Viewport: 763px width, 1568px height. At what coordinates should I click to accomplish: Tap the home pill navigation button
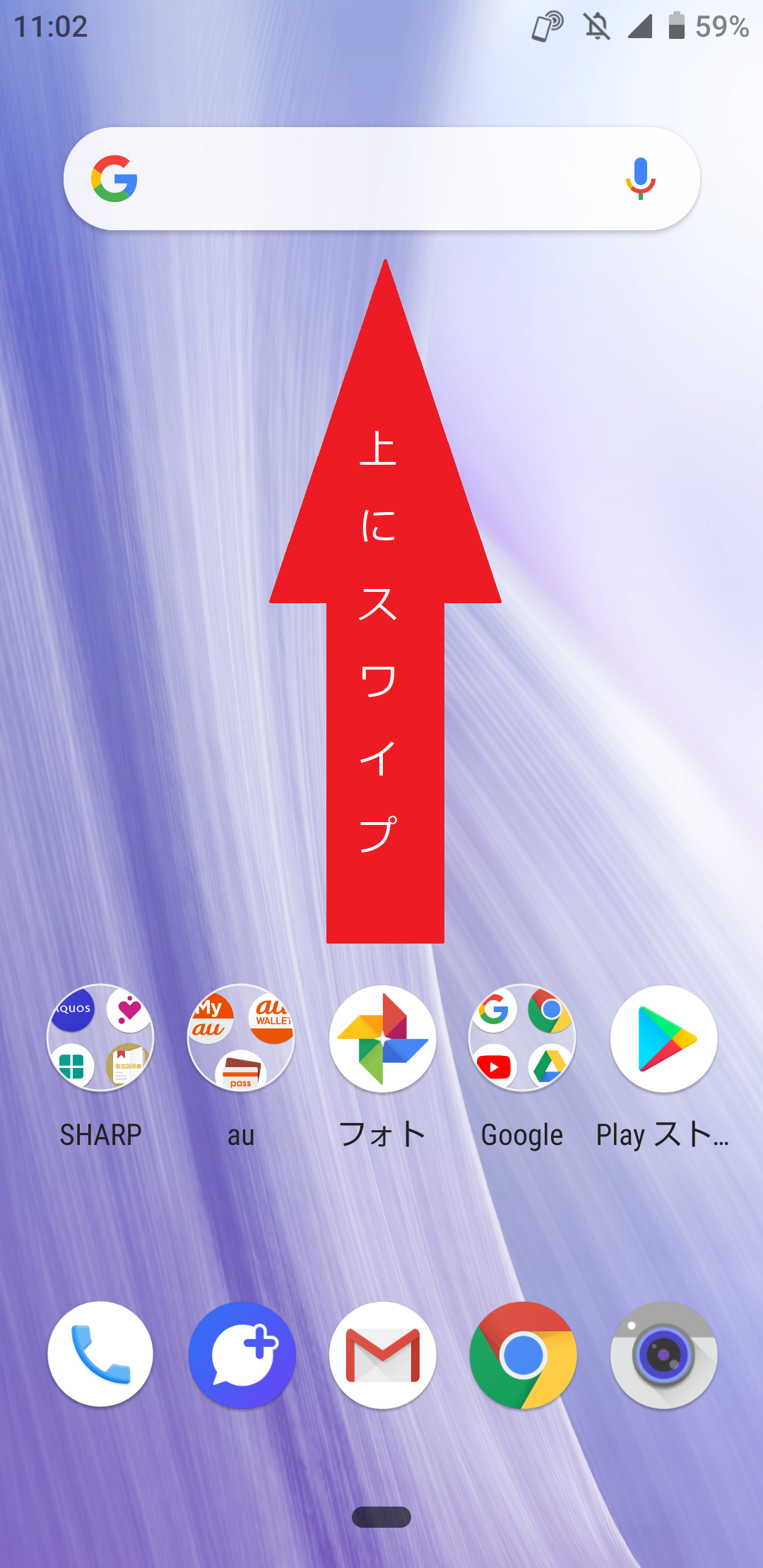point(381,1516)
